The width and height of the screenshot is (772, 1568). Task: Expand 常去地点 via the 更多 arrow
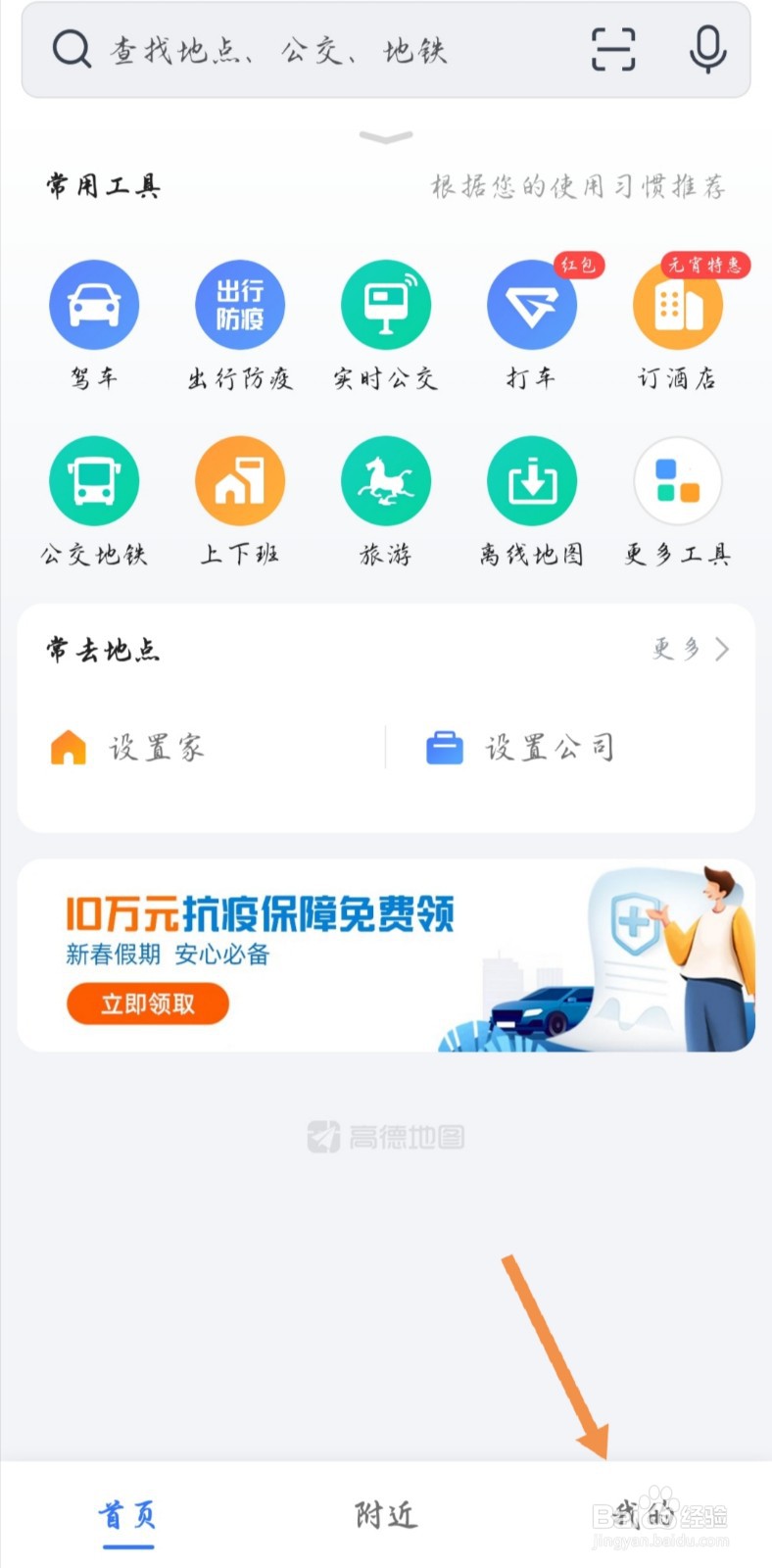click(x=691, y=650)
